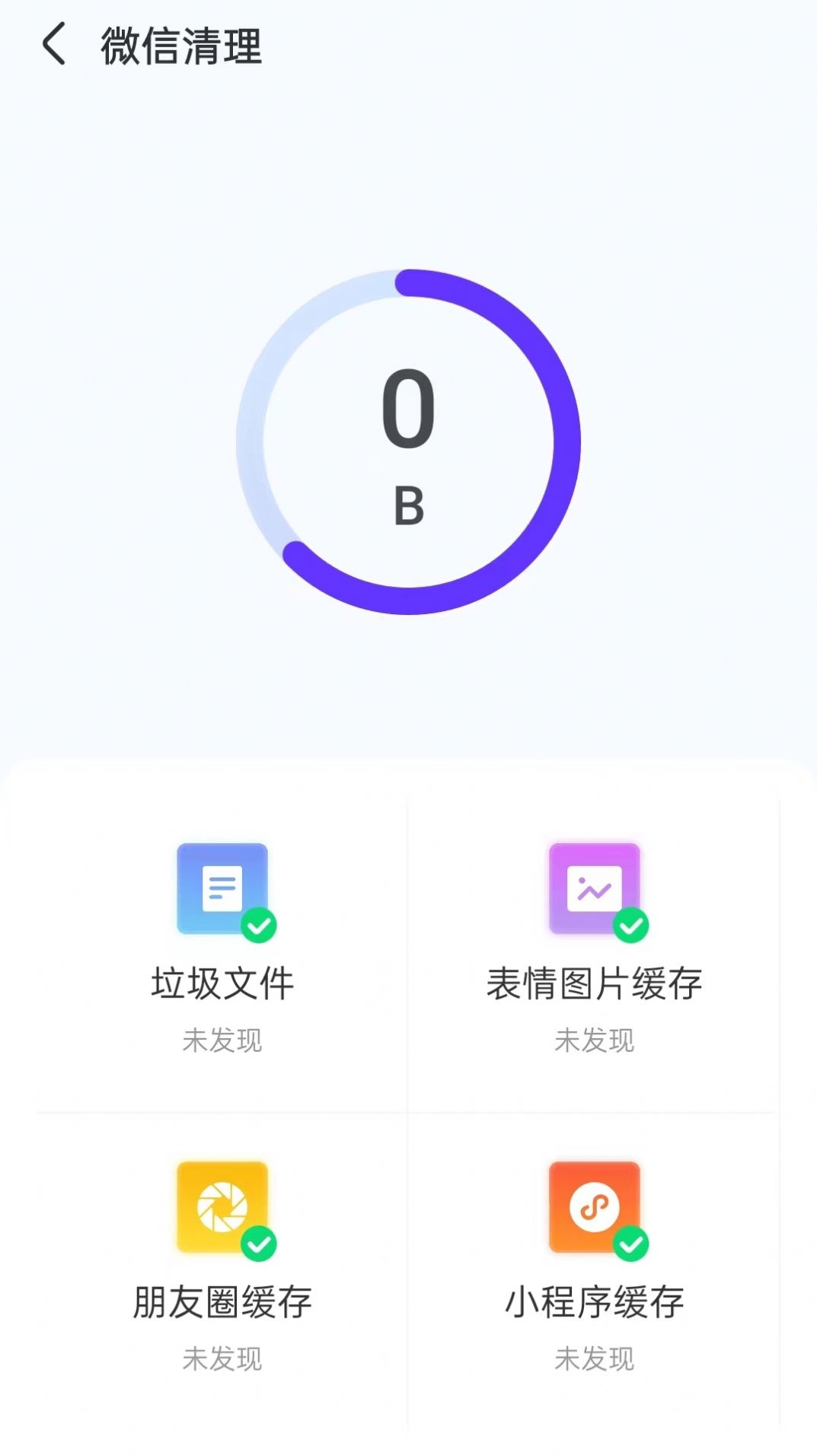817x1456 pixels.
Task: Toggle the green checkmark on 垃圾文件
Action: 259,924
